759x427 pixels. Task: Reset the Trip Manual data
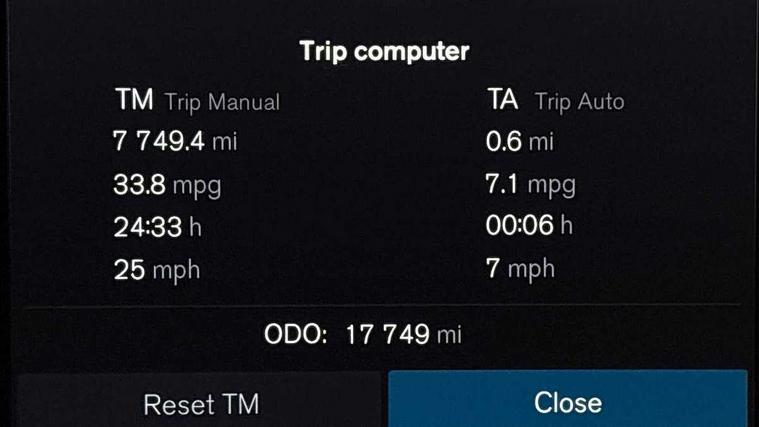(200, 403)
